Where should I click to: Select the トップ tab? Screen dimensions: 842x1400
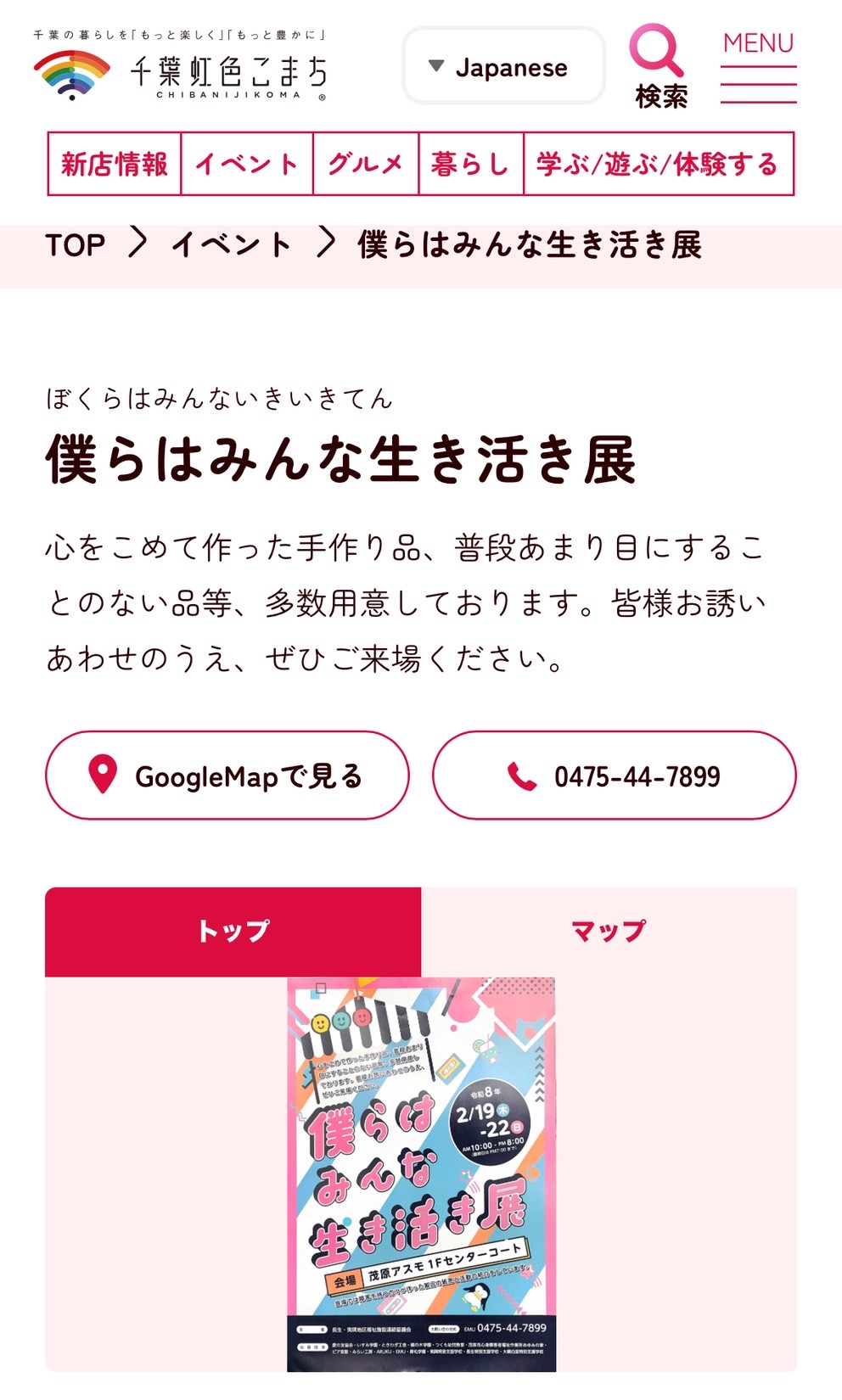[x=233, y=930]
